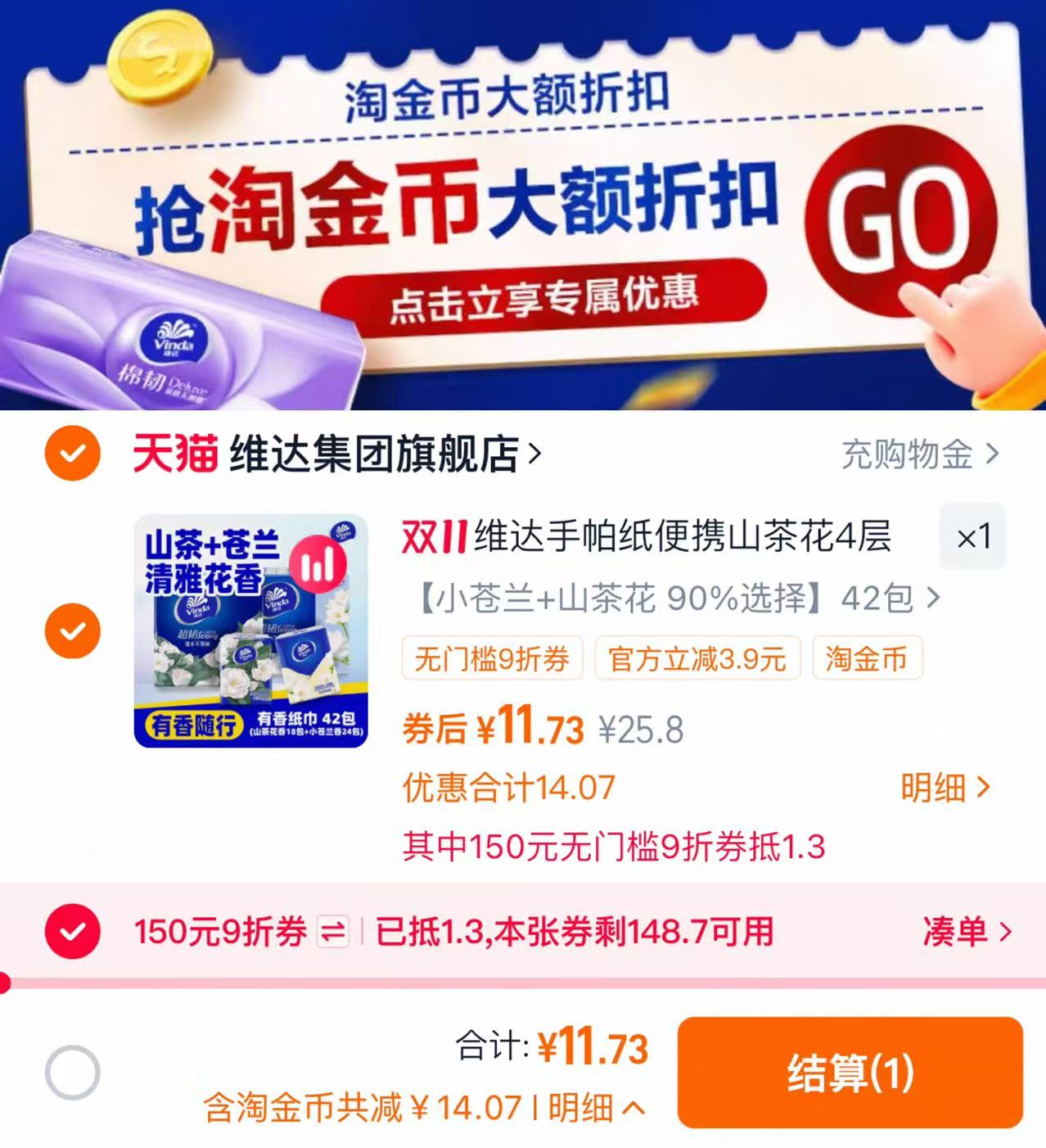Tap the 点击立享专属优惠 banner pill
Viewport: 1046px width, 1148px height.
tap(548, 300)
